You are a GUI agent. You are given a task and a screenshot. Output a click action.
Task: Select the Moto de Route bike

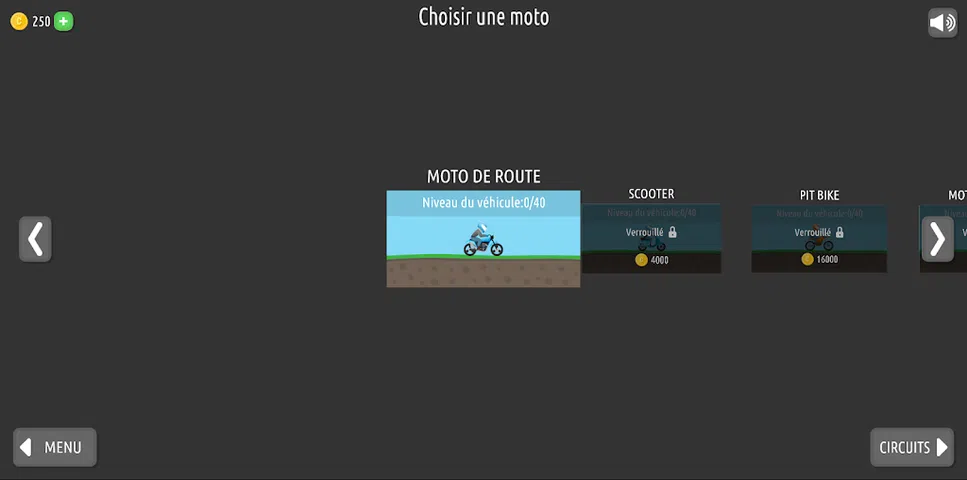(x=483, y=239)
